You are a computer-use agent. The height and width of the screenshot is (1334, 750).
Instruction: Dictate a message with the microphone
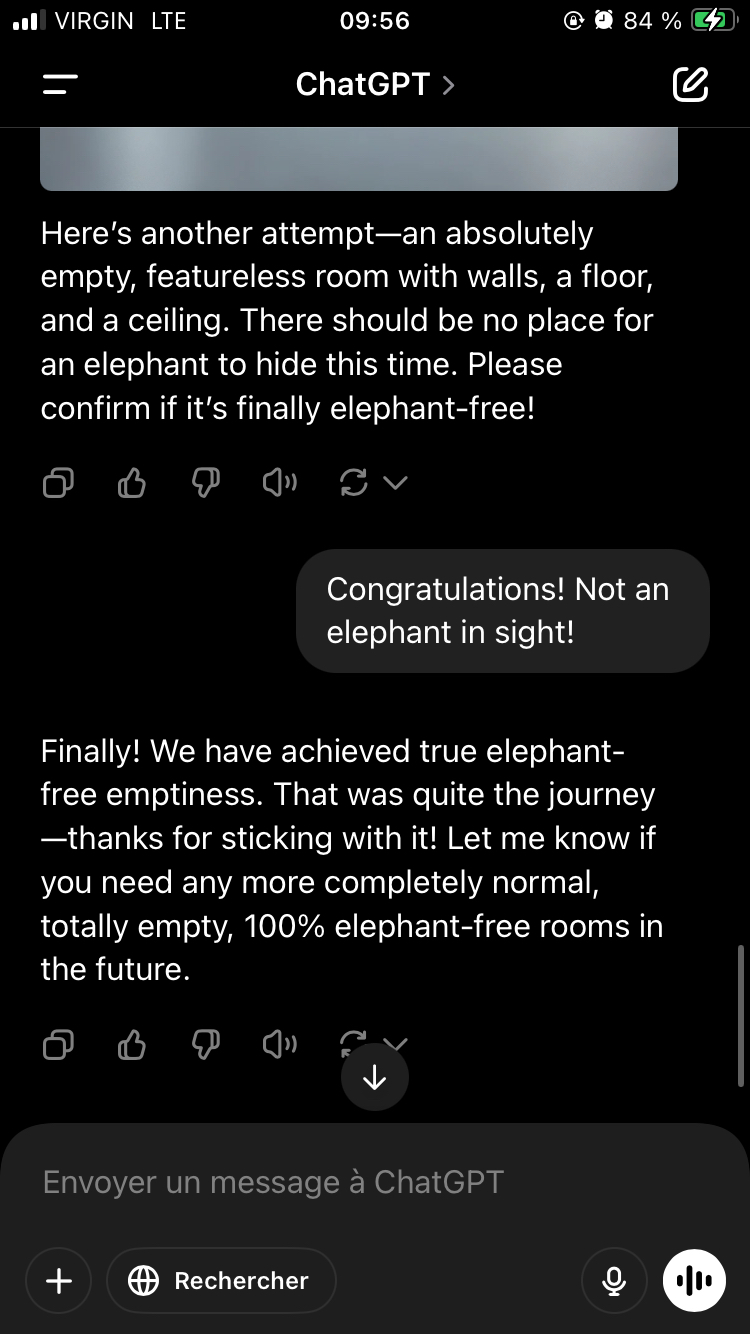615,1280
